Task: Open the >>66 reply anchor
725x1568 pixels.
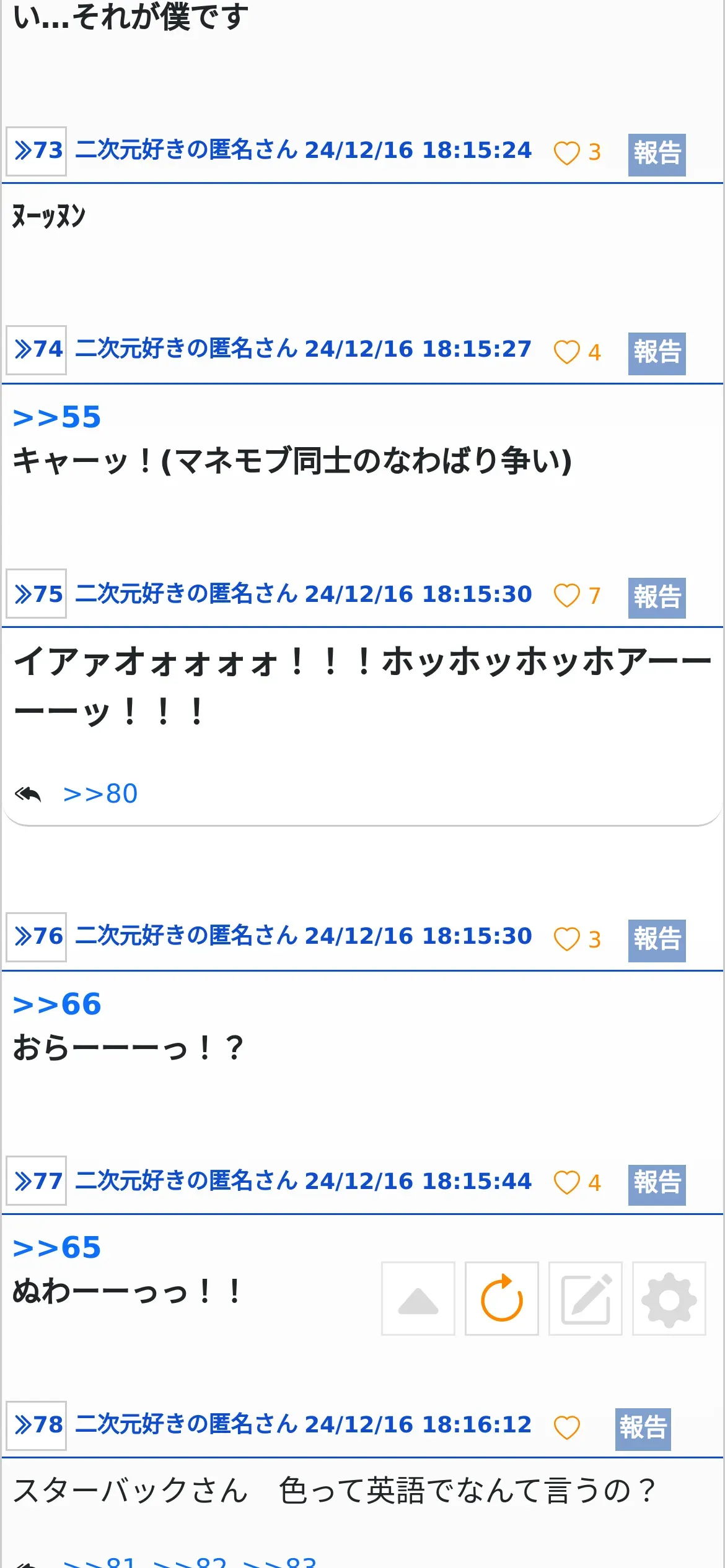Action: coord(57,1004)
